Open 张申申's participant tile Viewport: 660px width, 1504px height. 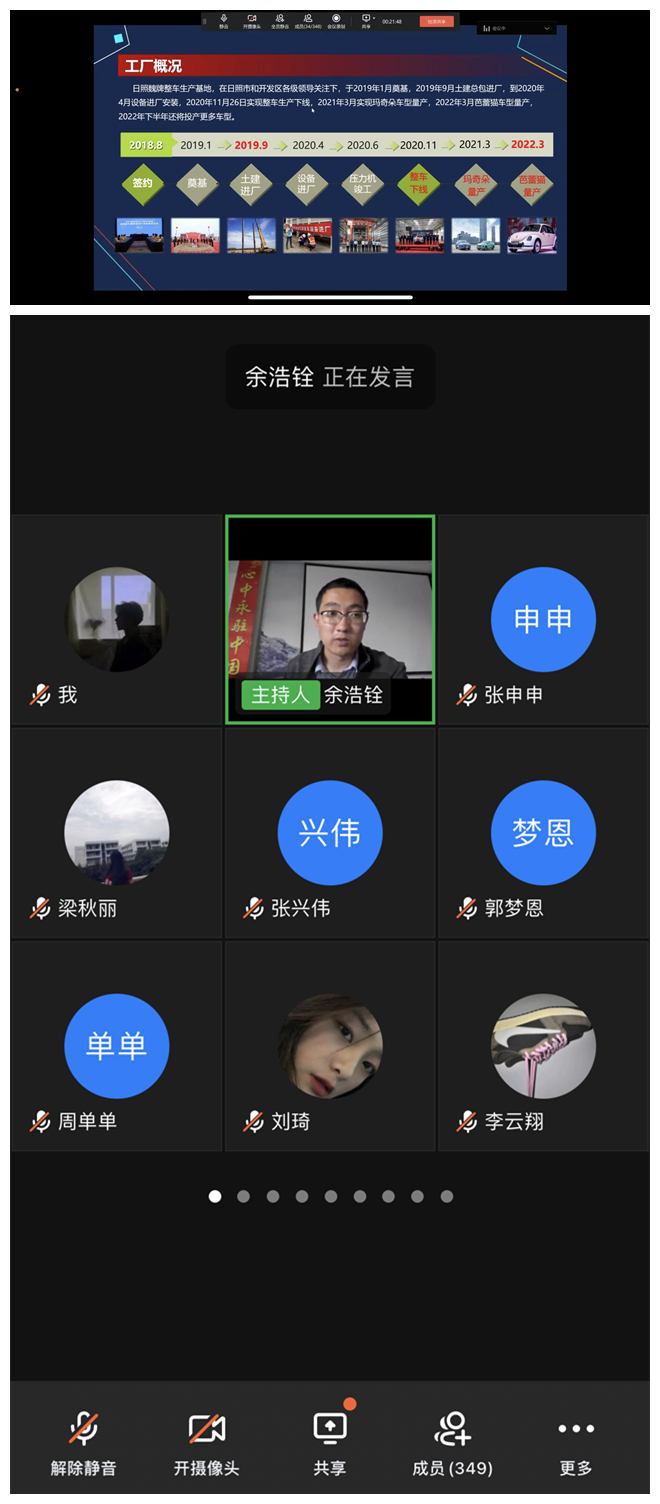point(543,619)
